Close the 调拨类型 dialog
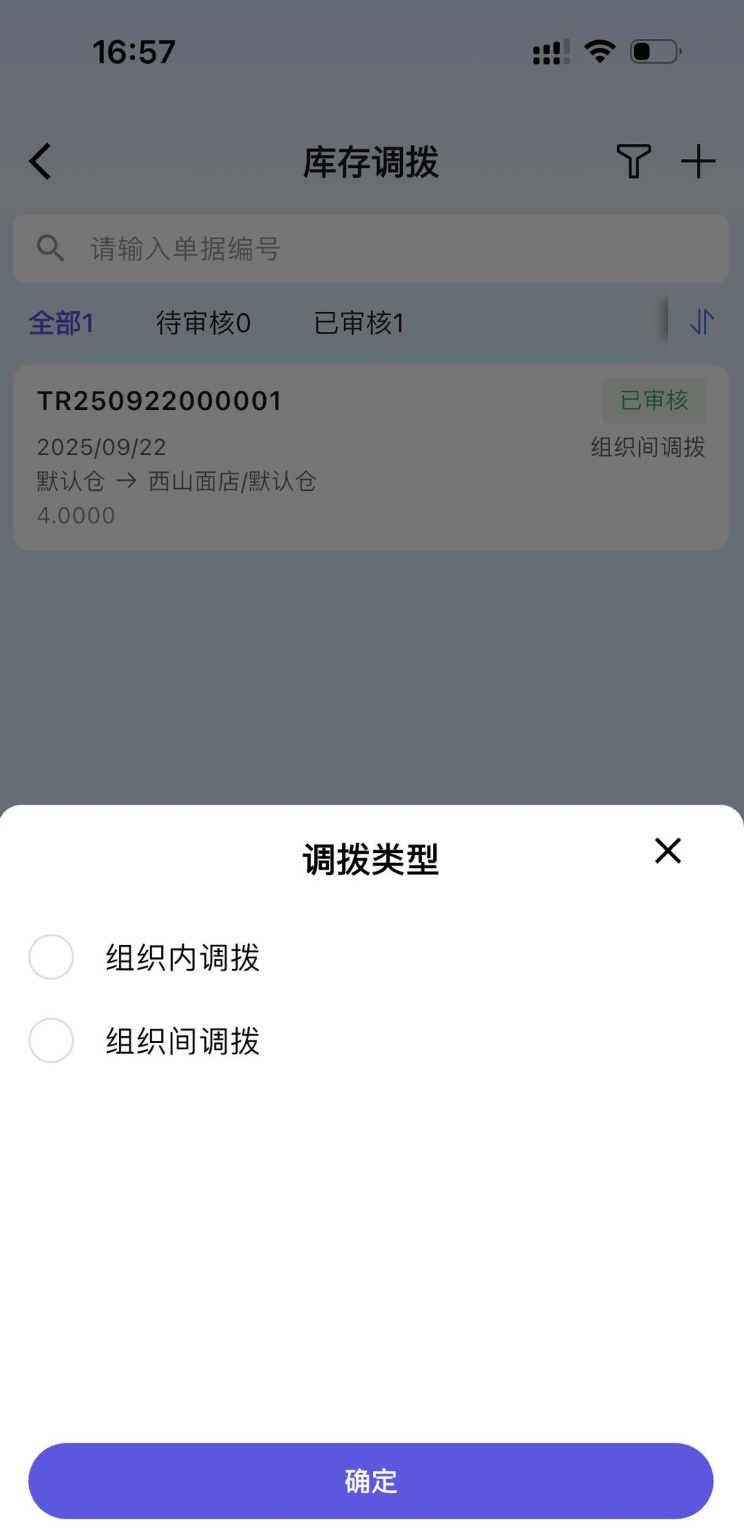 tap(667, 850)
